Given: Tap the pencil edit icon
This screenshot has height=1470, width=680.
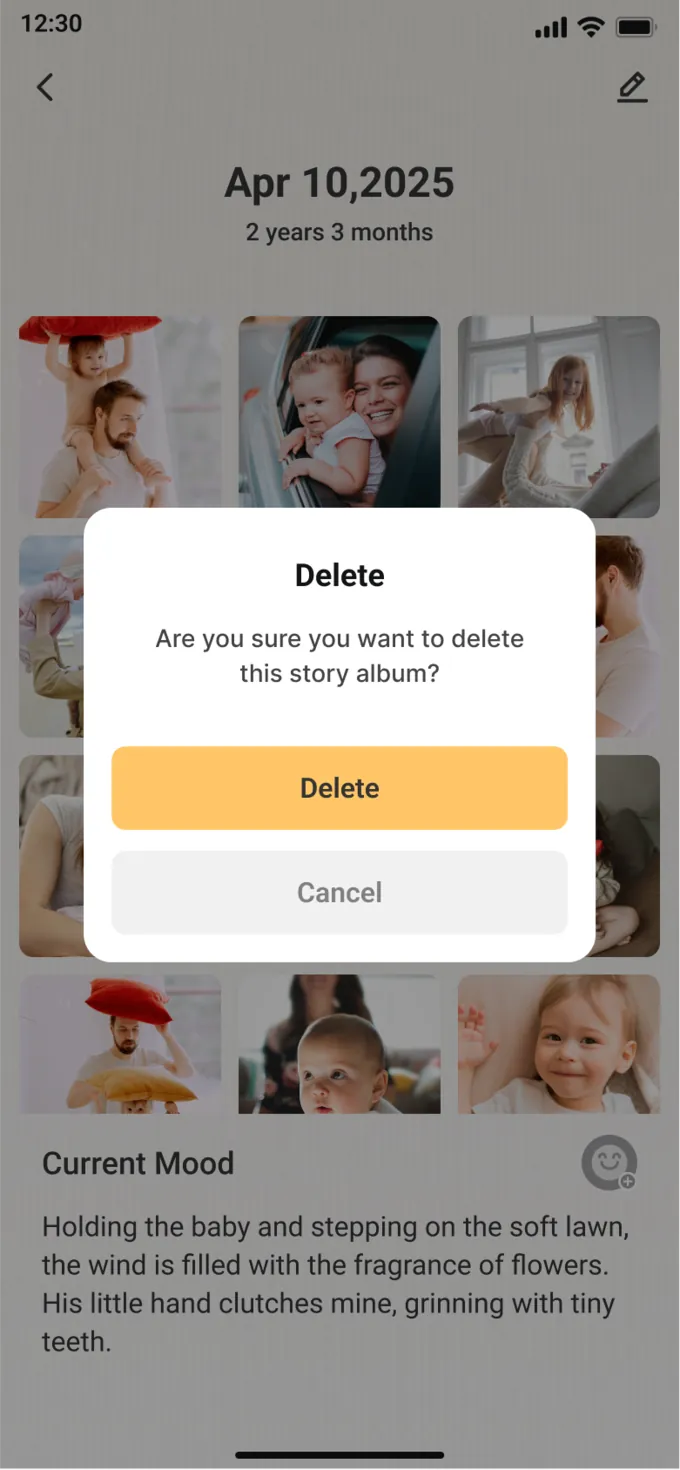Looking at the screenshot, I should (632, 87).
